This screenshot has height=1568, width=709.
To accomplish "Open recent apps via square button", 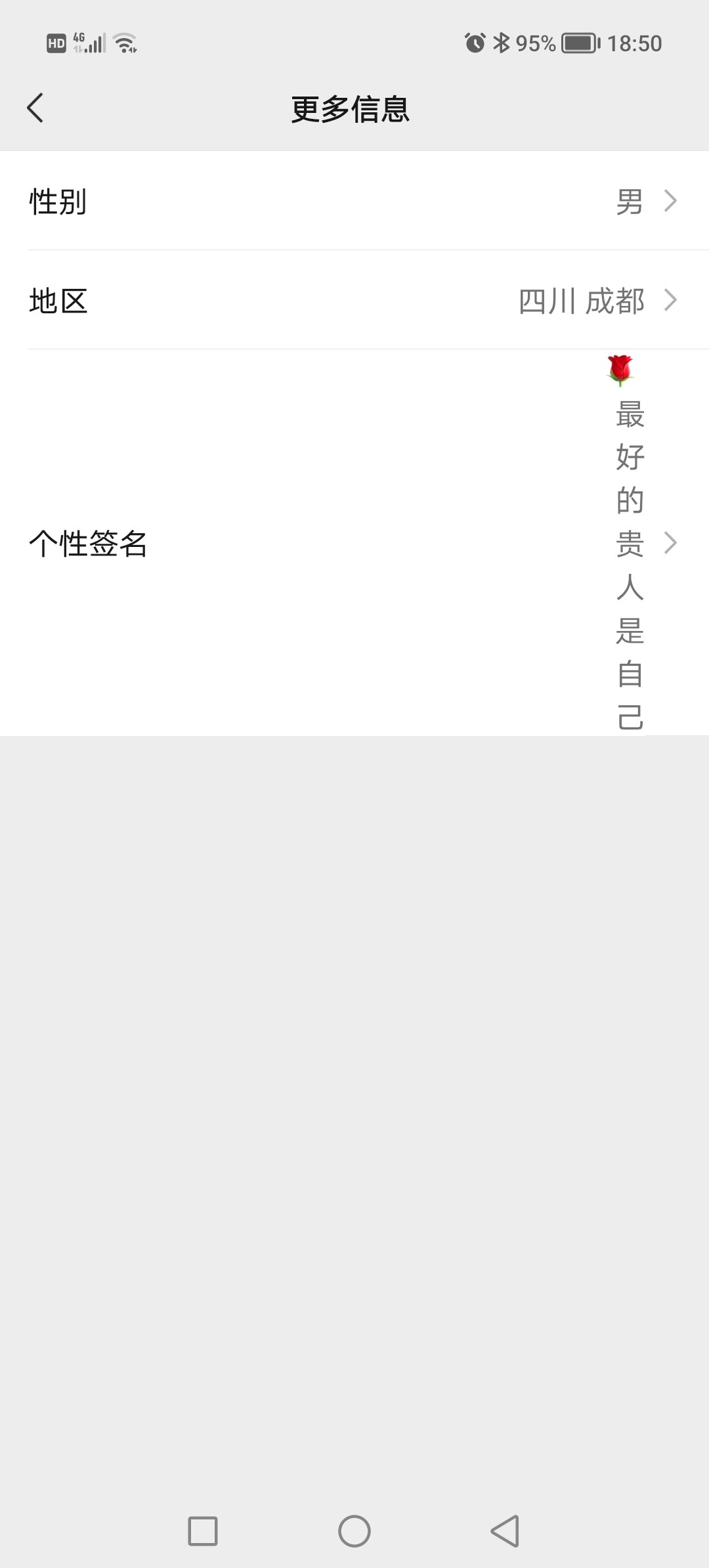I will pyautogui.click(x=203, y=1531).
